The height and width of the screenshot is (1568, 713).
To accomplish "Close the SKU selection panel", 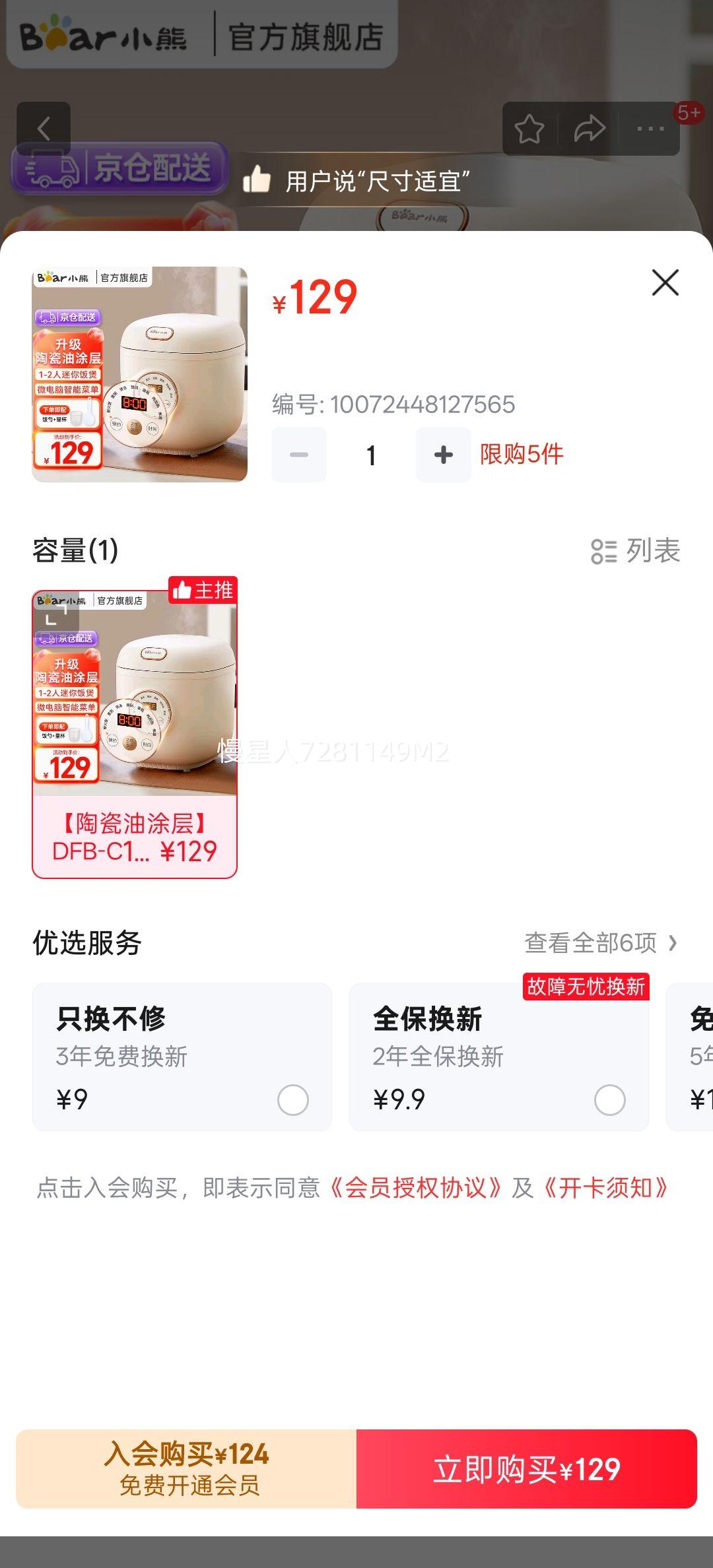I will pyautogui.click(x=665, y=283).
